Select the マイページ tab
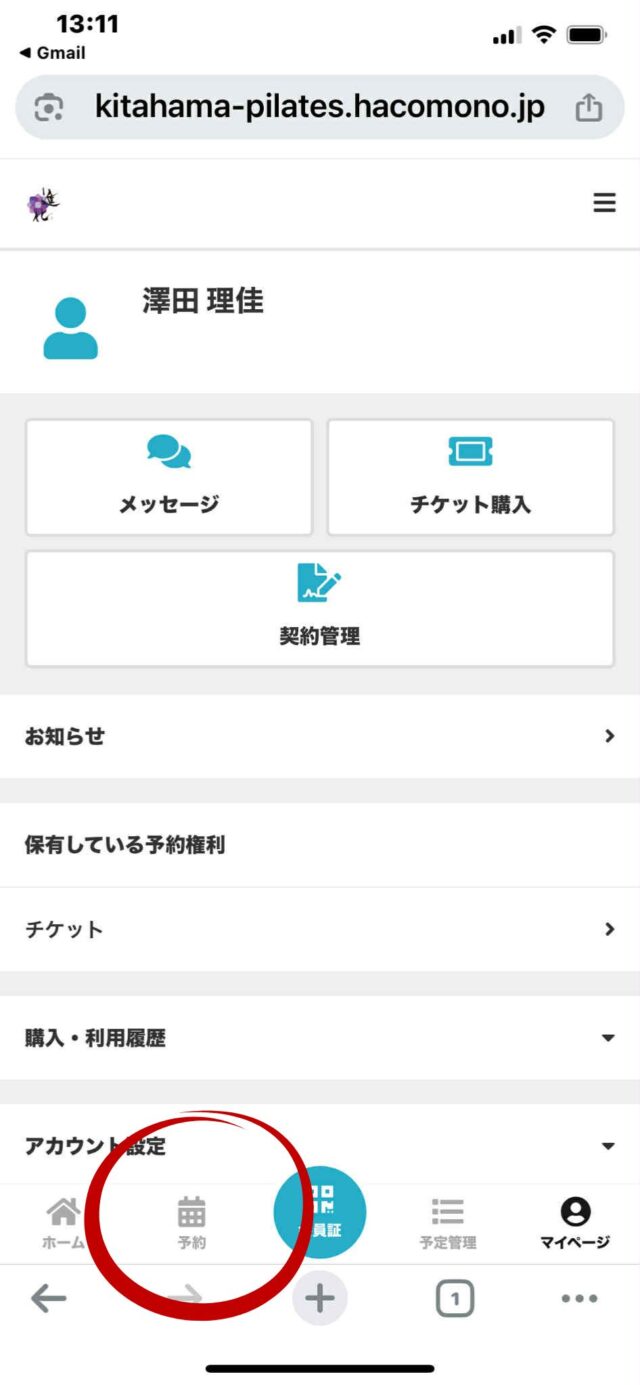This screenshot has height=1385, width=640. pos(575,1224)
